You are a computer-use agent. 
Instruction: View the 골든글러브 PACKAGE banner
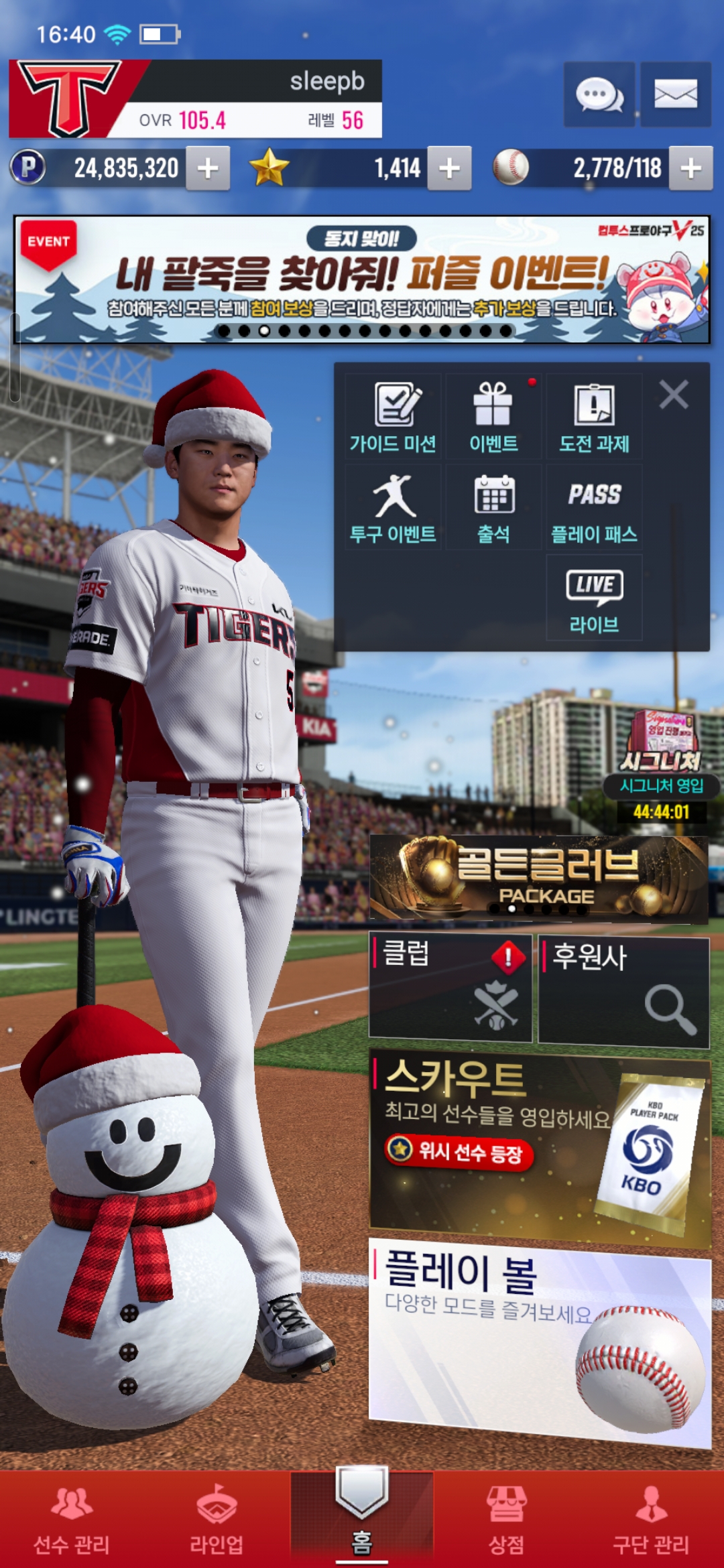[539, 878]
